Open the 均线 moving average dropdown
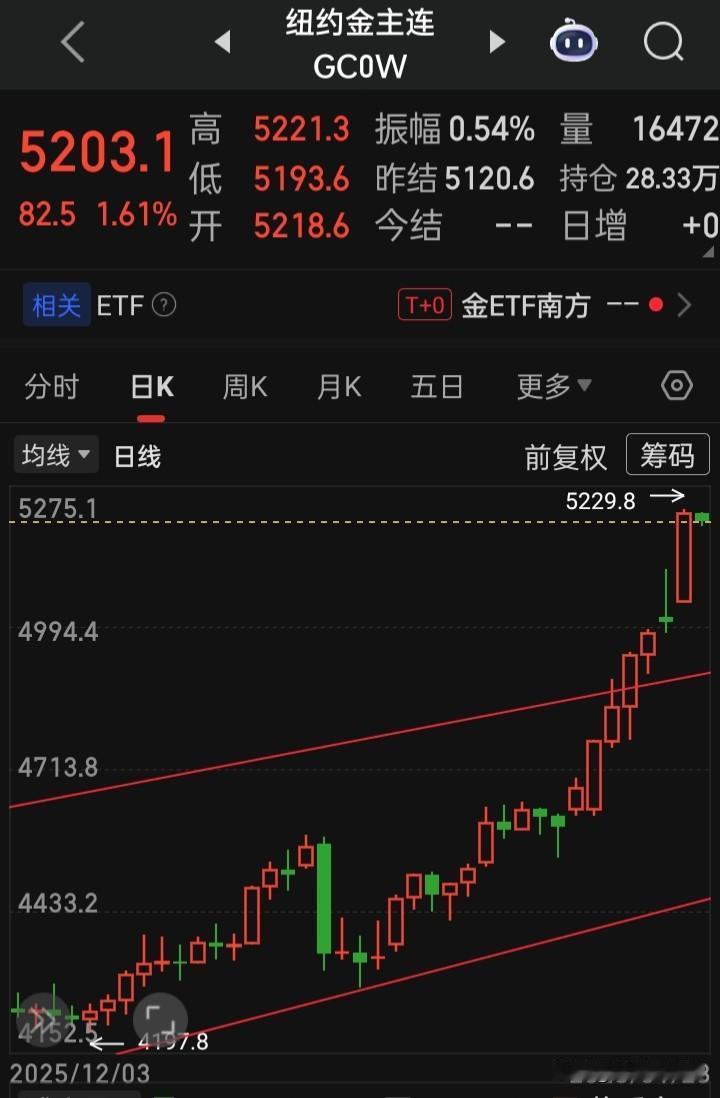The width and height of the screenshot is (720, 1098). coord(55,455)
